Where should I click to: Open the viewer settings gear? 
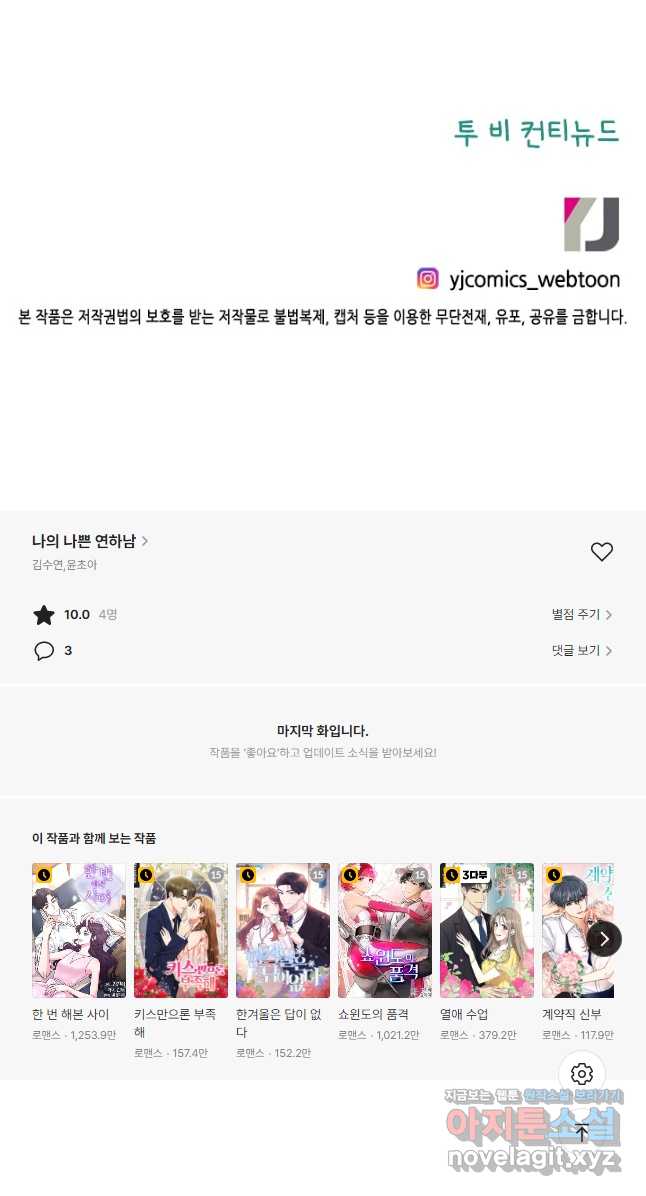click(x=582, y=1074)
